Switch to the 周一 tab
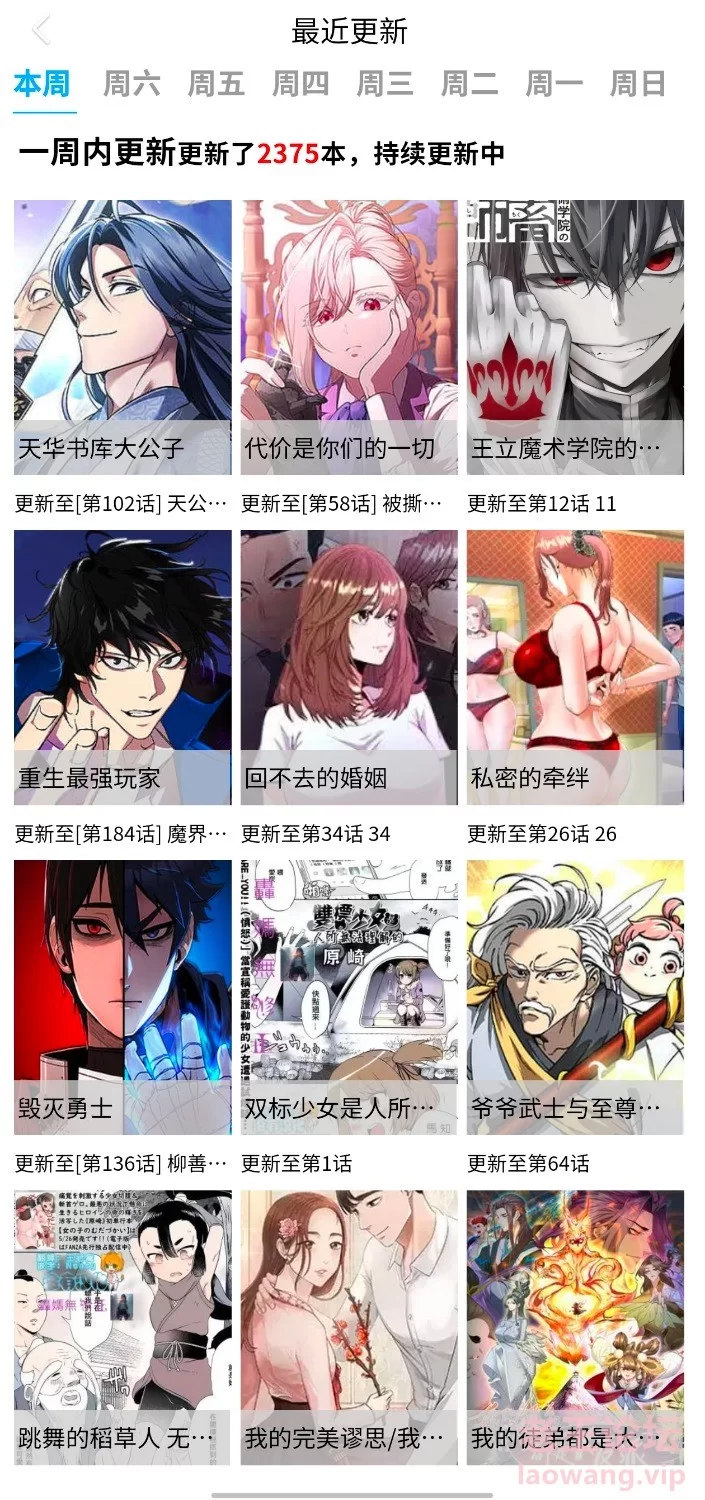705x1500 pixels. (x=554, y=84)
